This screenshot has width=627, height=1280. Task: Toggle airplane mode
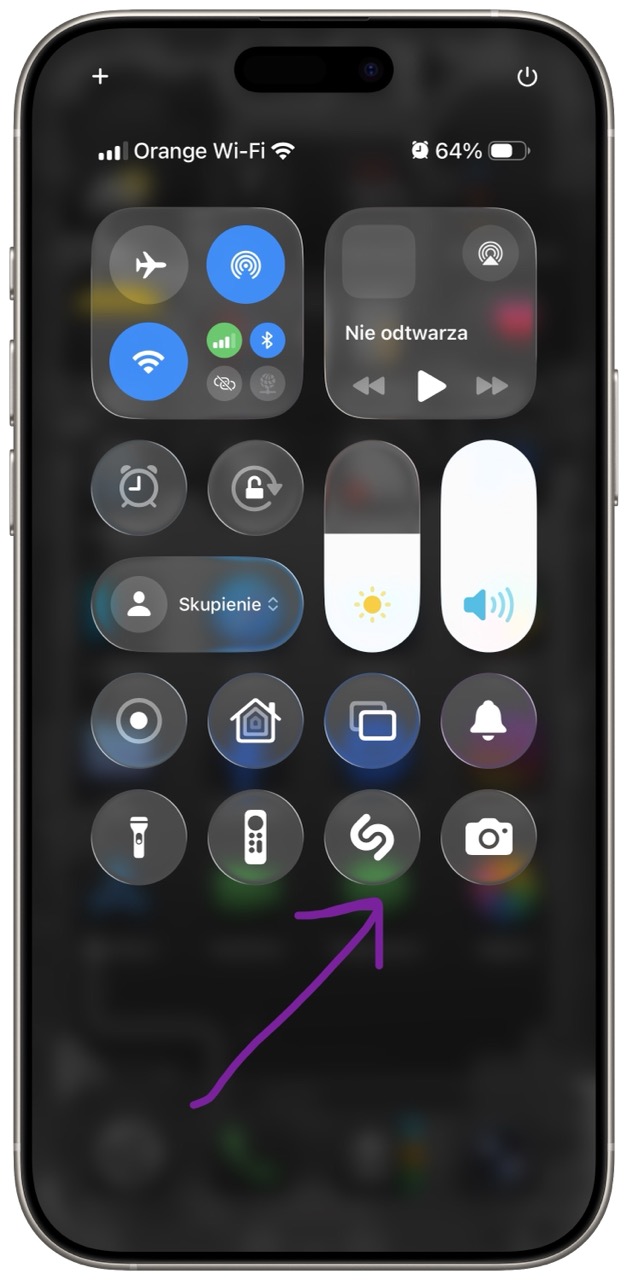[149, 265]
